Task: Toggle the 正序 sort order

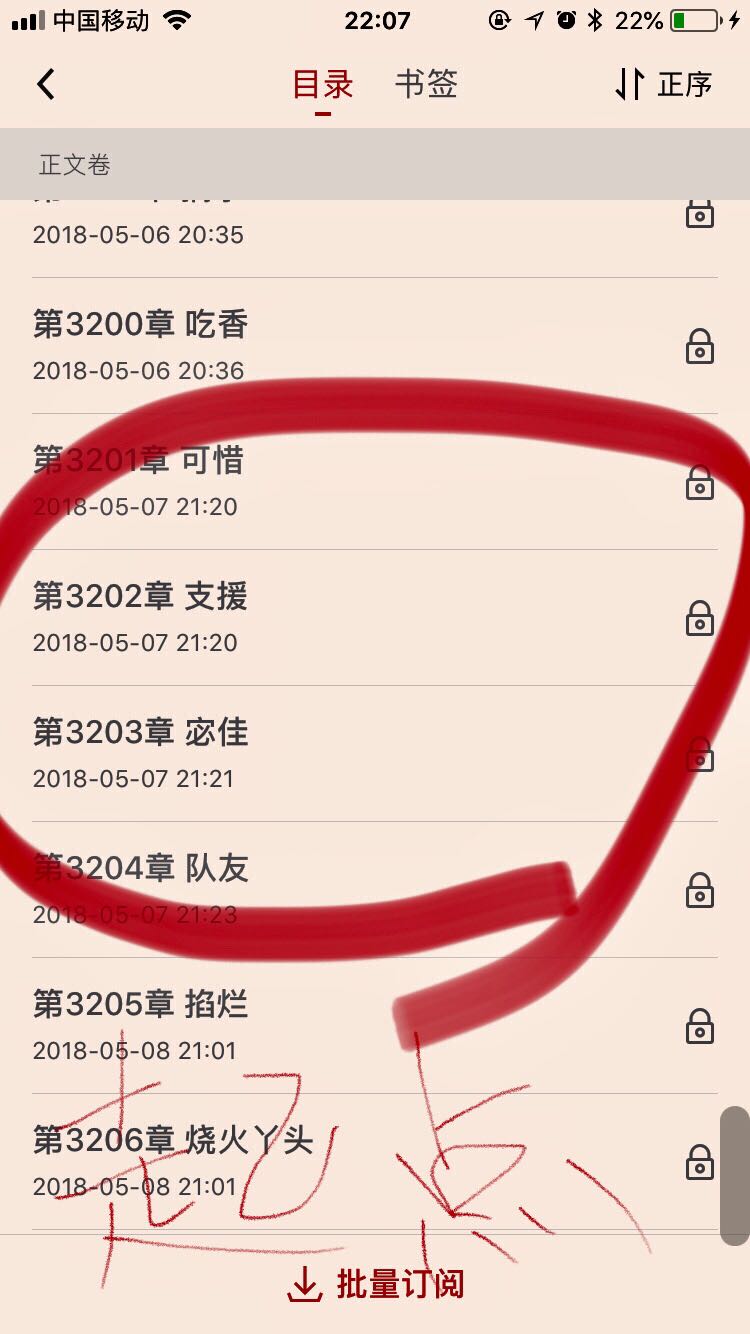Action: (663, 84)
